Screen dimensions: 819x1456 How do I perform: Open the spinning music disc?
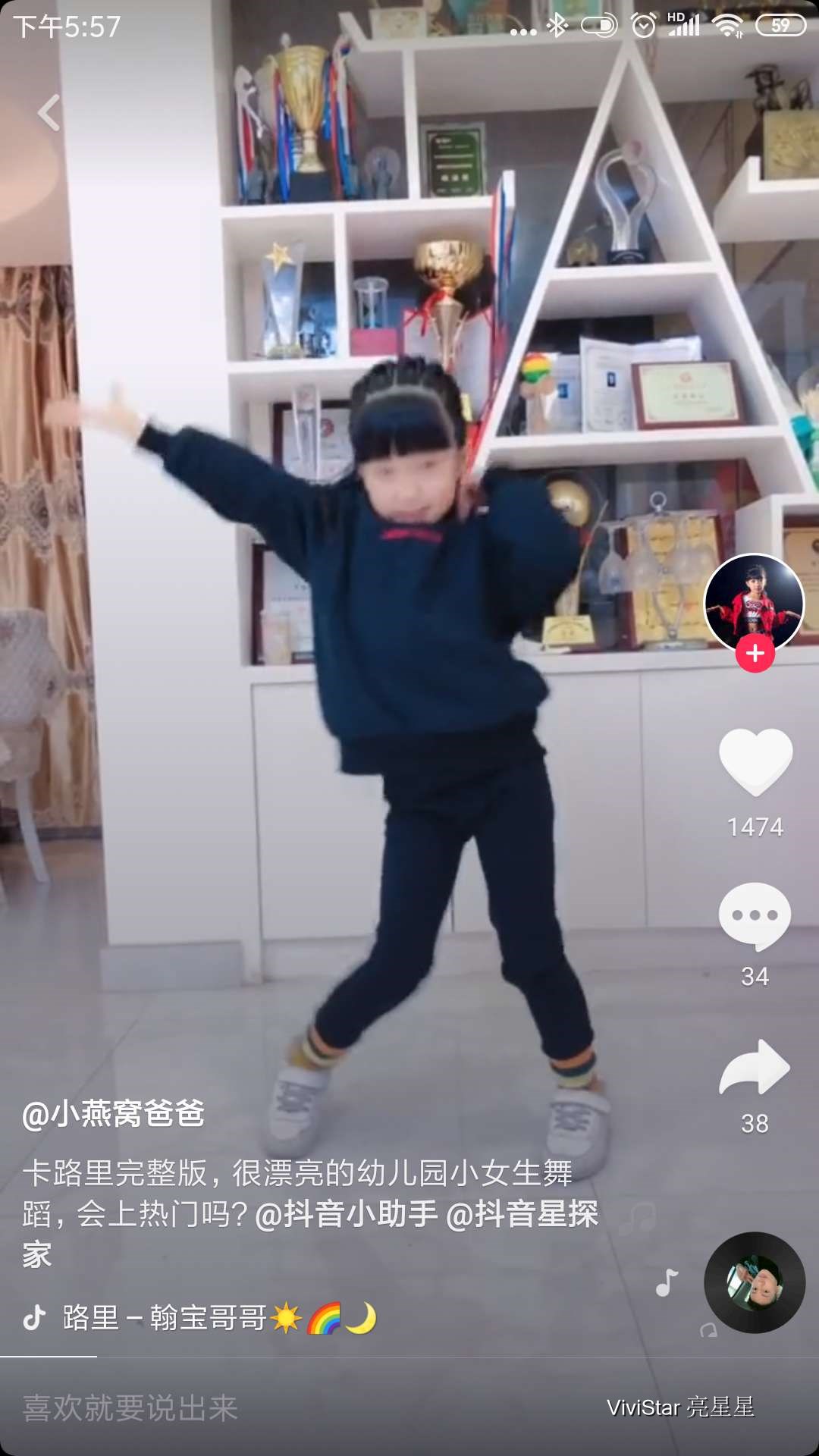[755, 1282]
